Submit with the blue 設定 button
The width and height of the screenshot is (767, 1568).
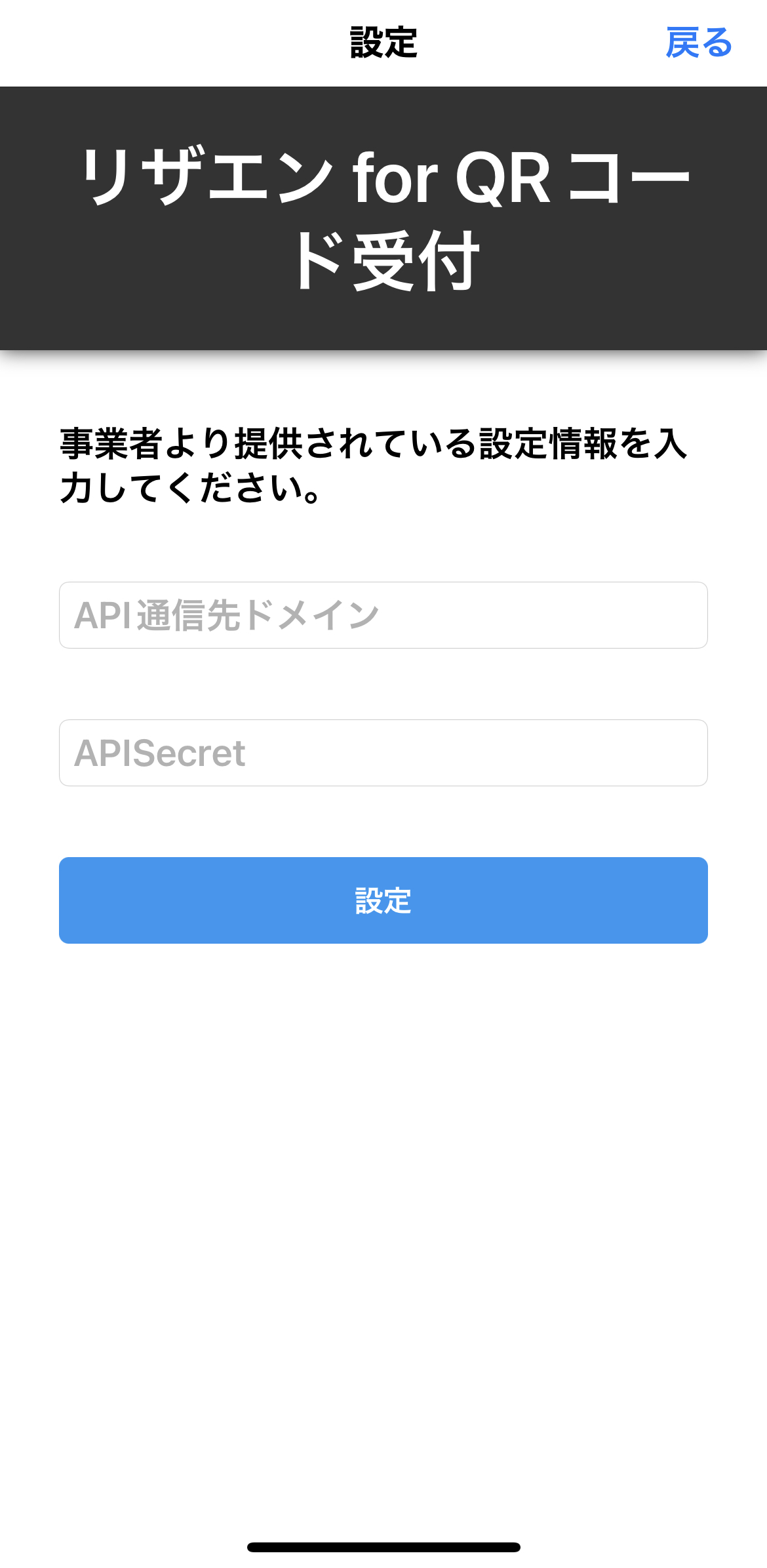[x=383, y=900]
